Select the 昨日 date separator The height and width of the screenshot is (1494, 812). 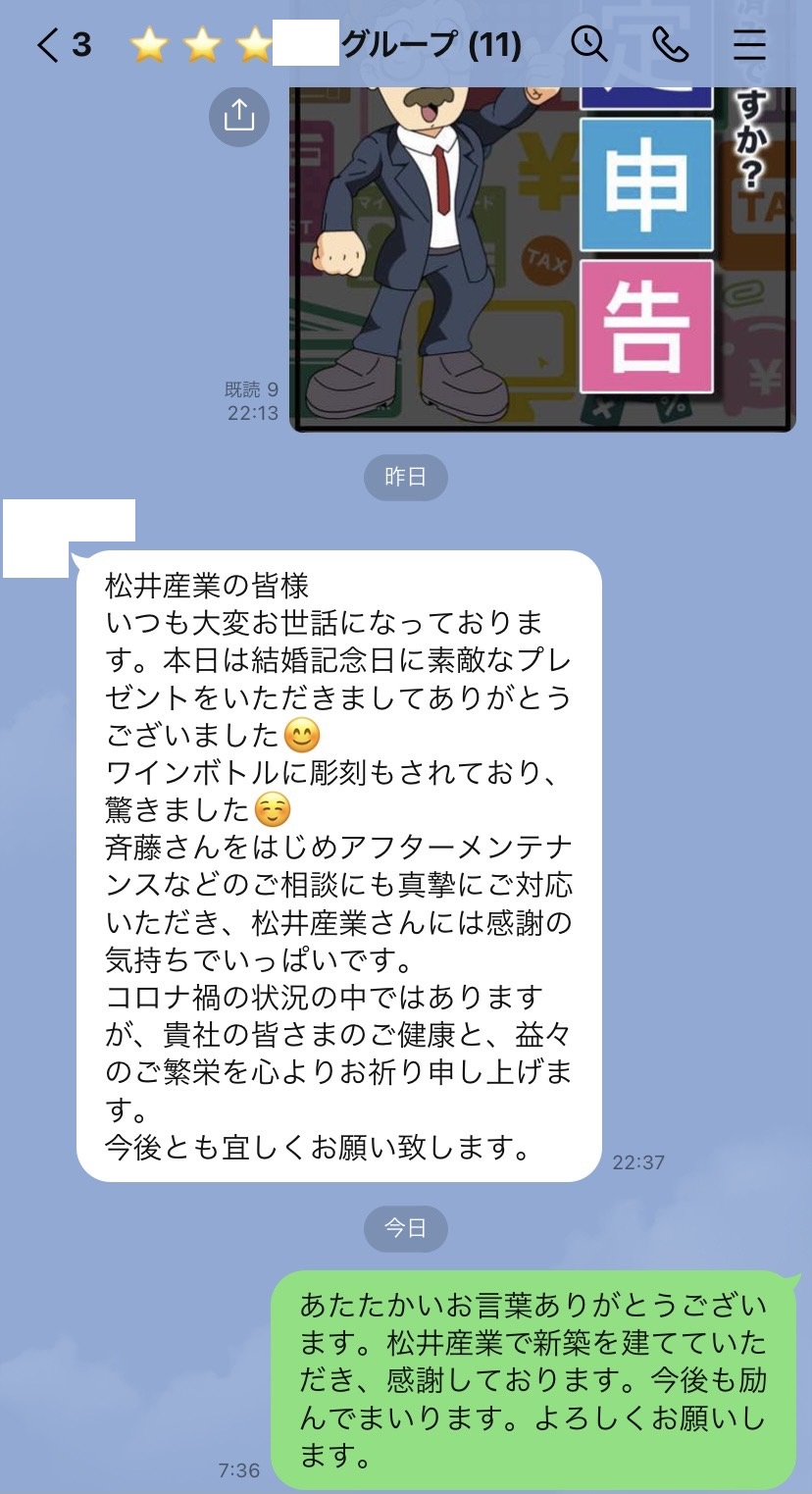tap(407, 478)
